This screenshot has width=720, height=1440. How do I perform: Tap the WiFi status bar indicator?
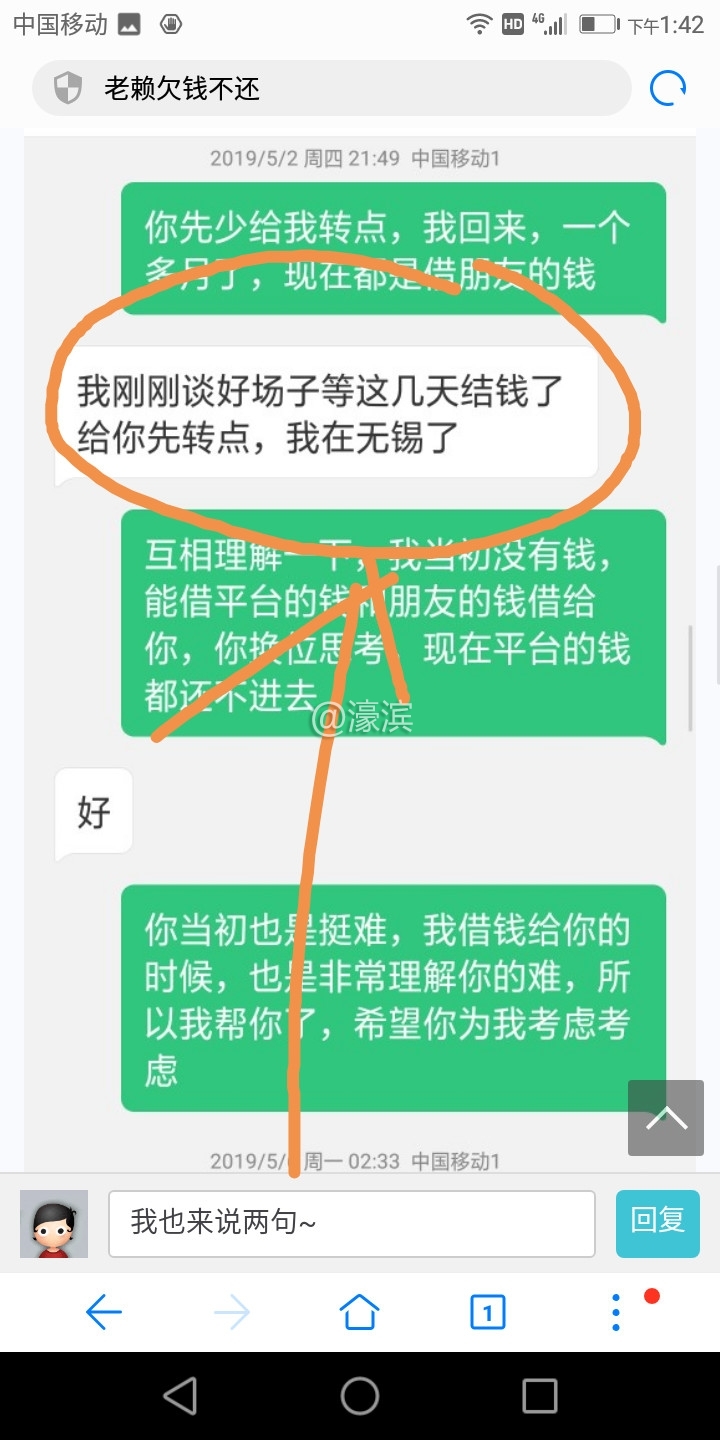[480, 24]
